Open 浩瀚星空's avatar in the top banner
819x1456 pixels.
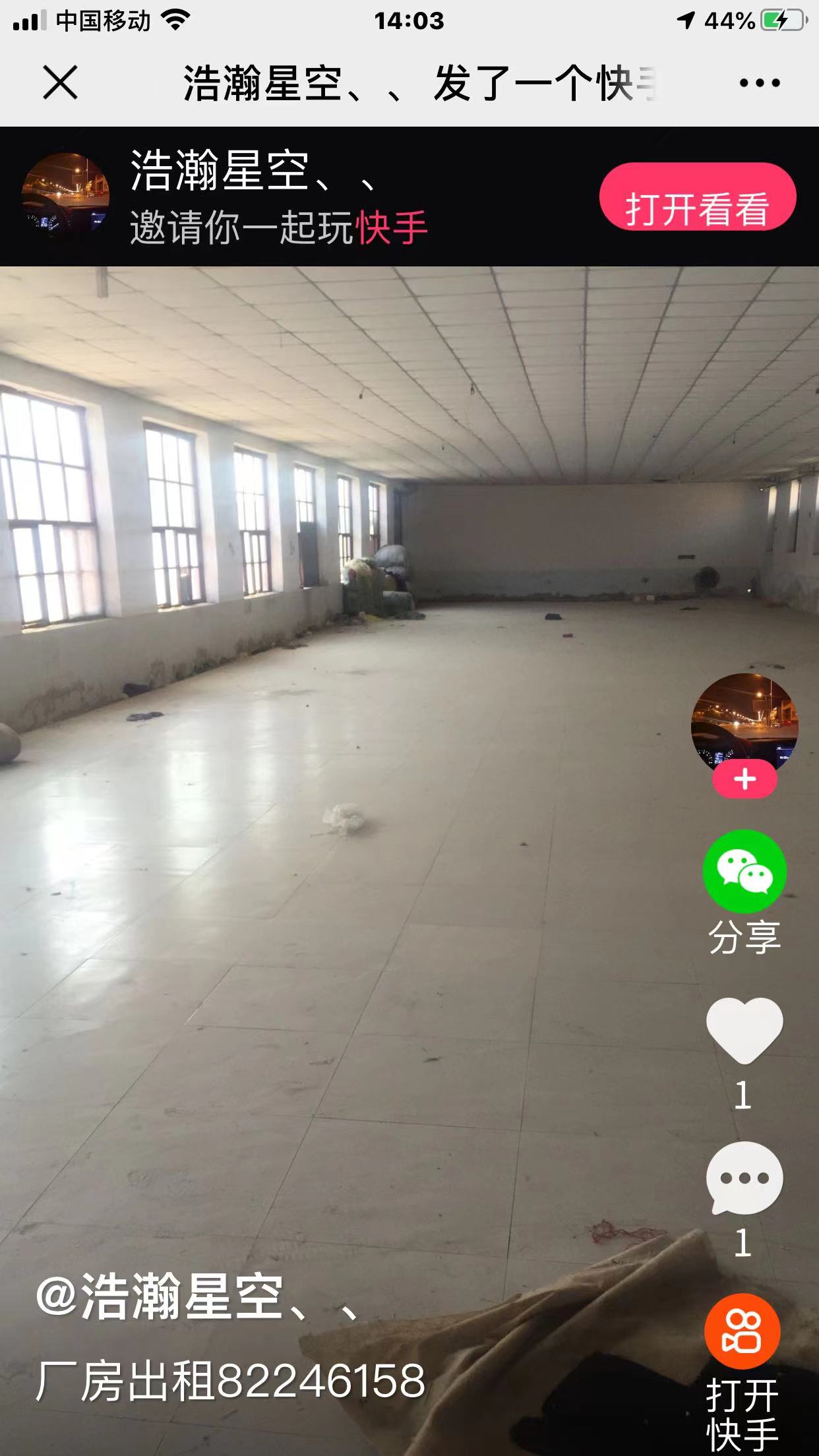(65, 197)
